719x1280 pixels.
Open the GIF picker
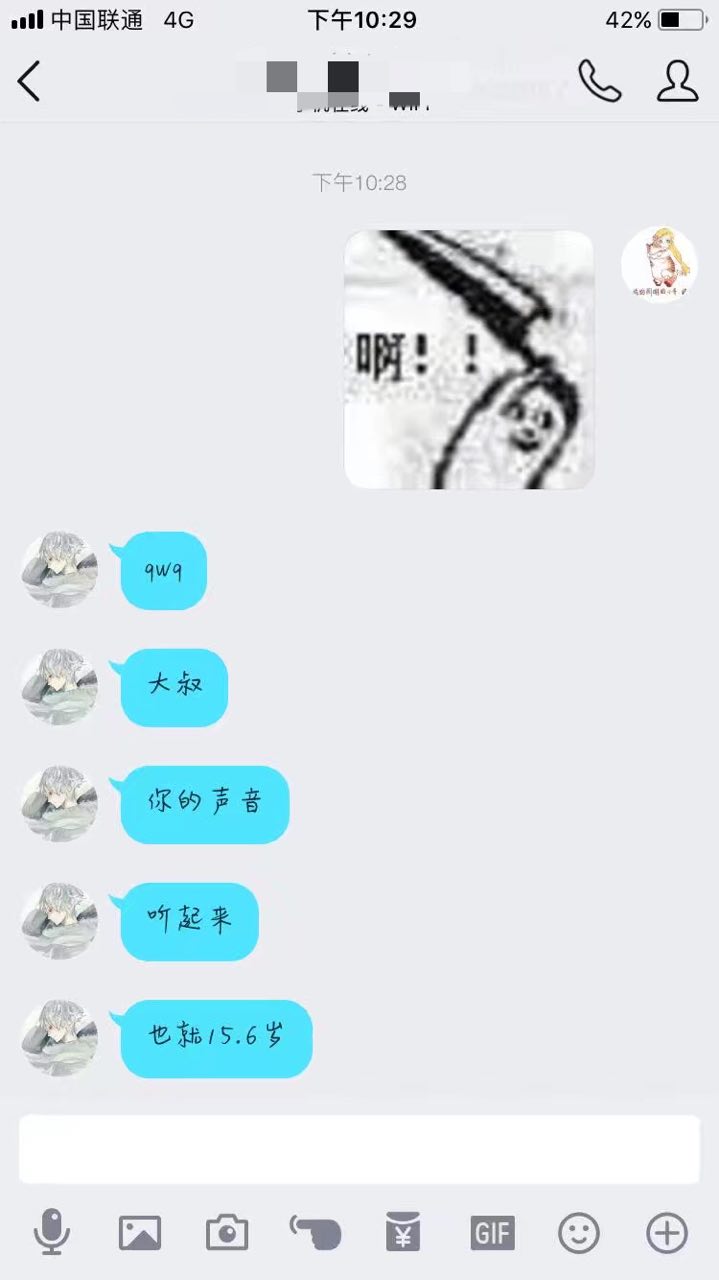(x=492, y=1233)
